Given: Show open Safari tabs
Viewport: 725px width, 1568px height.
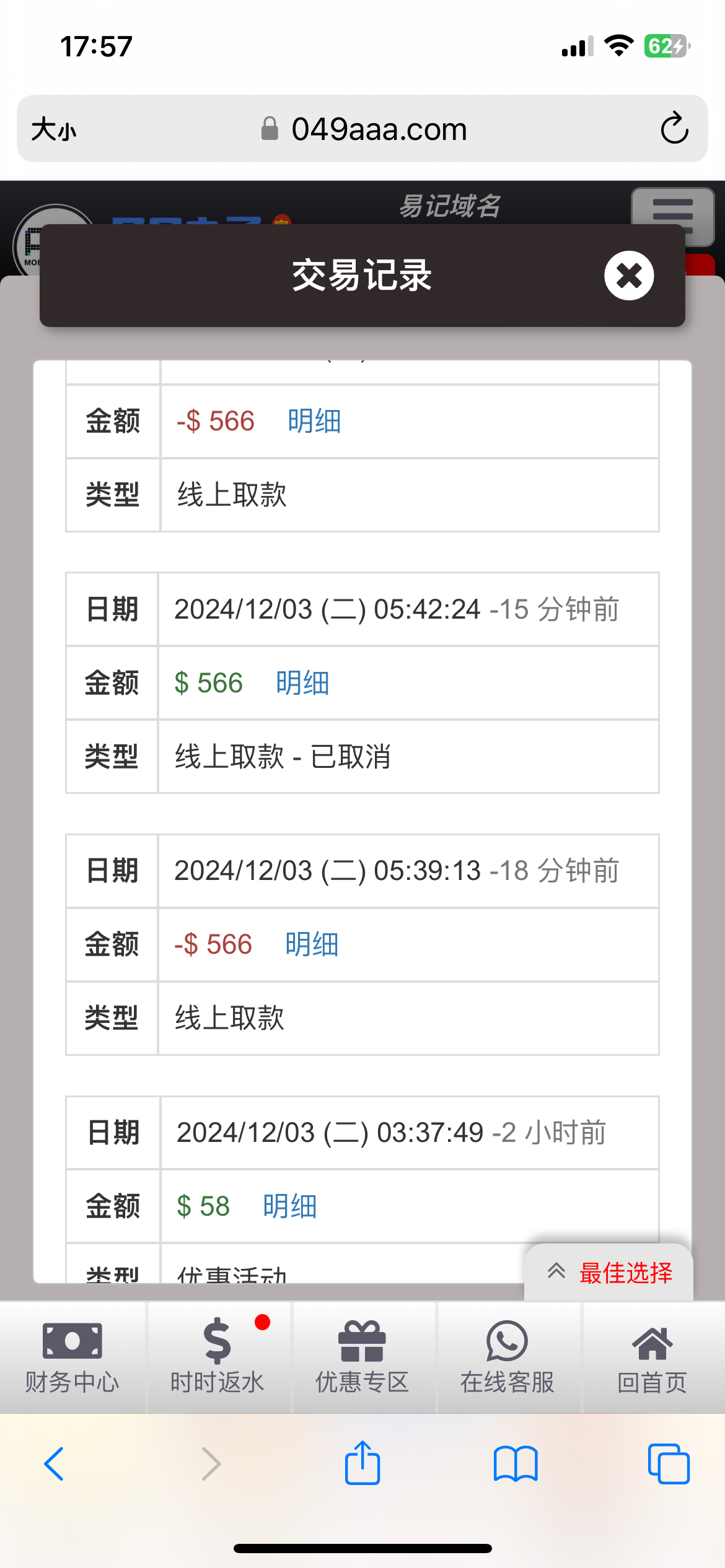Looking at the screenshot, I should pos(669,1464).
